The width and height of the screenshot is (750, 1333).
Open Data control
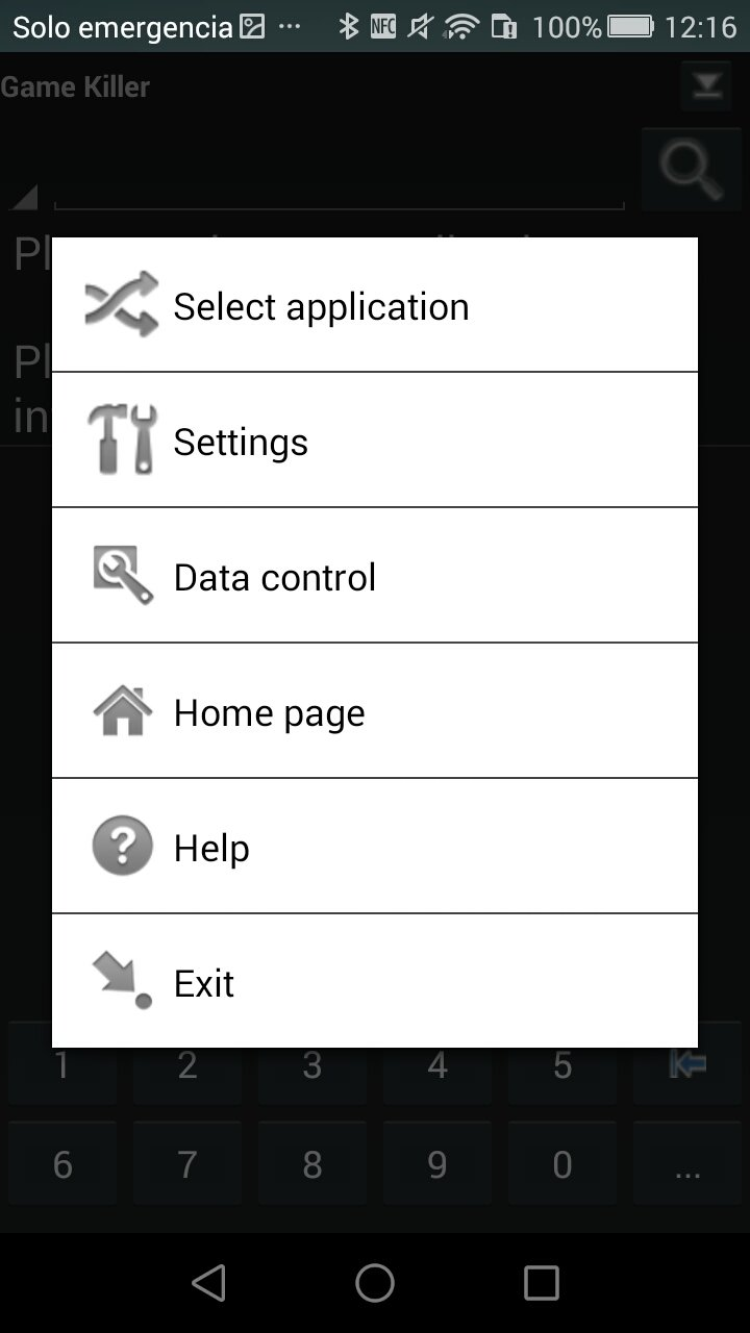(x=374, y=576)
